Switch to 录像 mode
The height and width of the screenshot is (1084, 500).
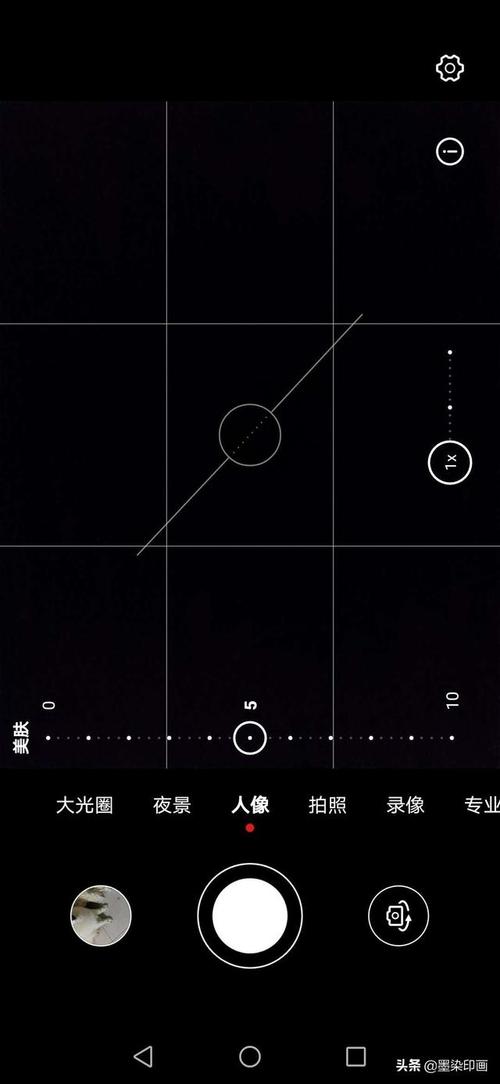pos(405,805)
